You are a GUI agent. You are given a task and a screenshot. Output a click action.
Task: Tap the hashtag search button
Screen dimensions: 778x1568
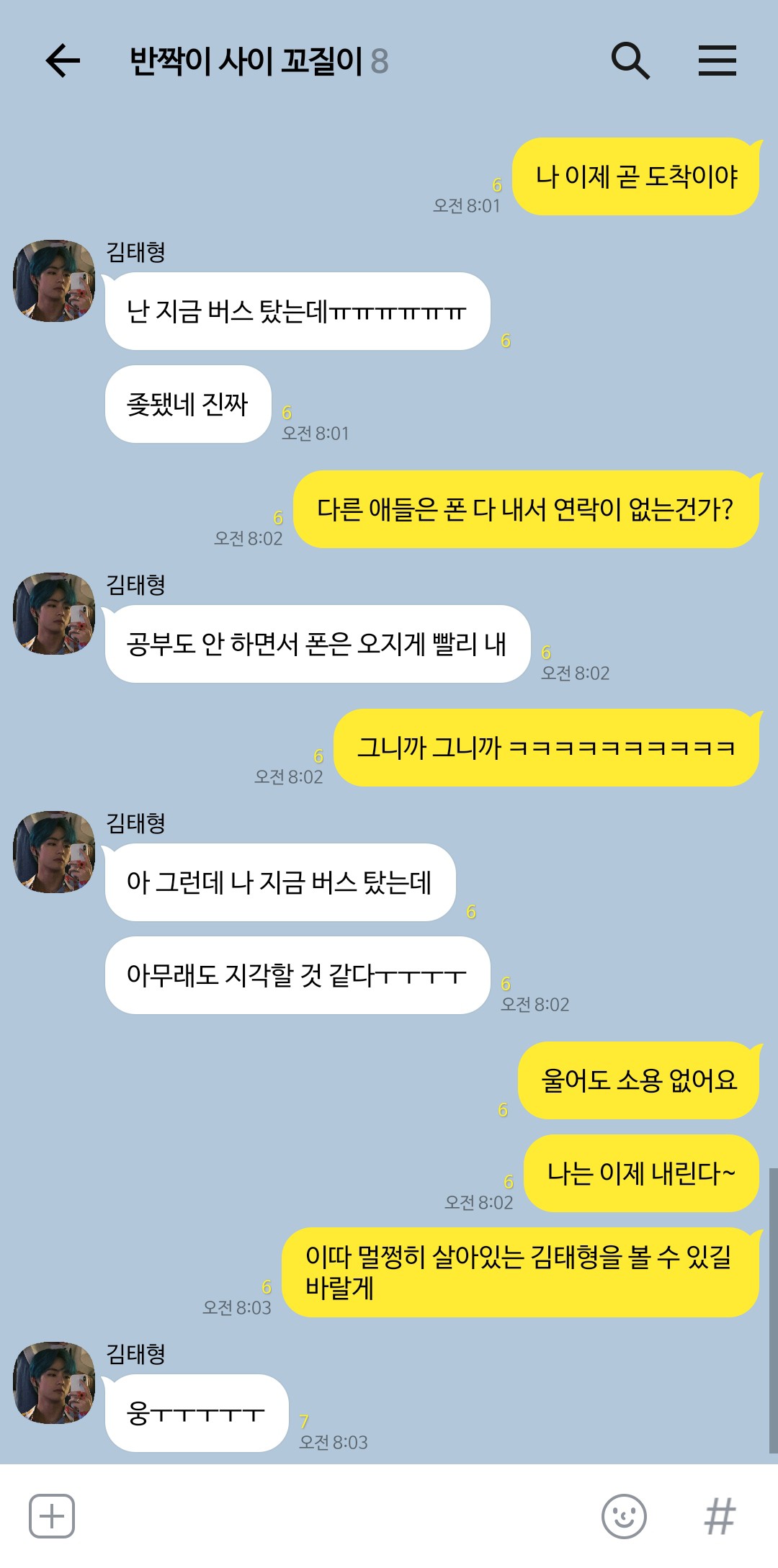[x=719, y=1516]
